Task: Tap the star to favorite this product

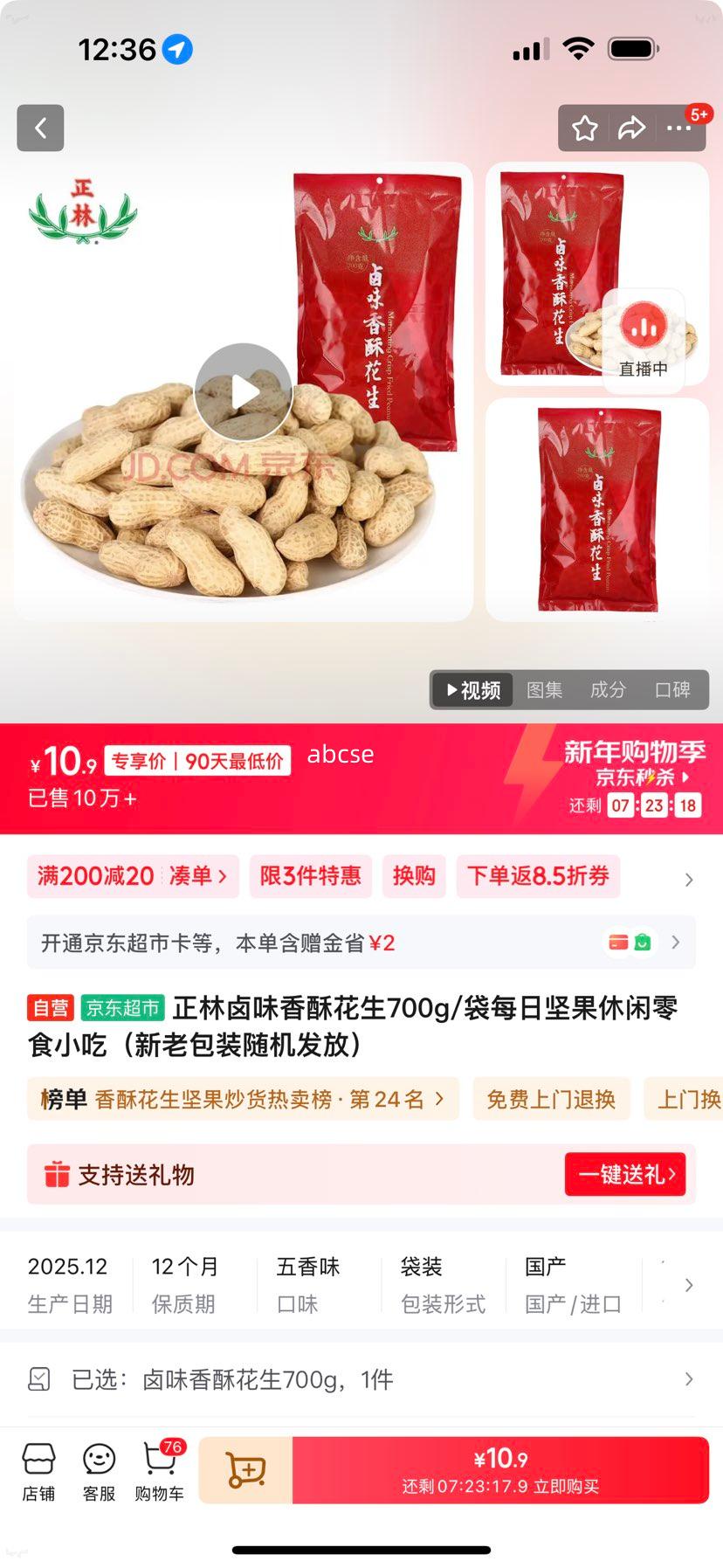Action: (x=583, y=128)
